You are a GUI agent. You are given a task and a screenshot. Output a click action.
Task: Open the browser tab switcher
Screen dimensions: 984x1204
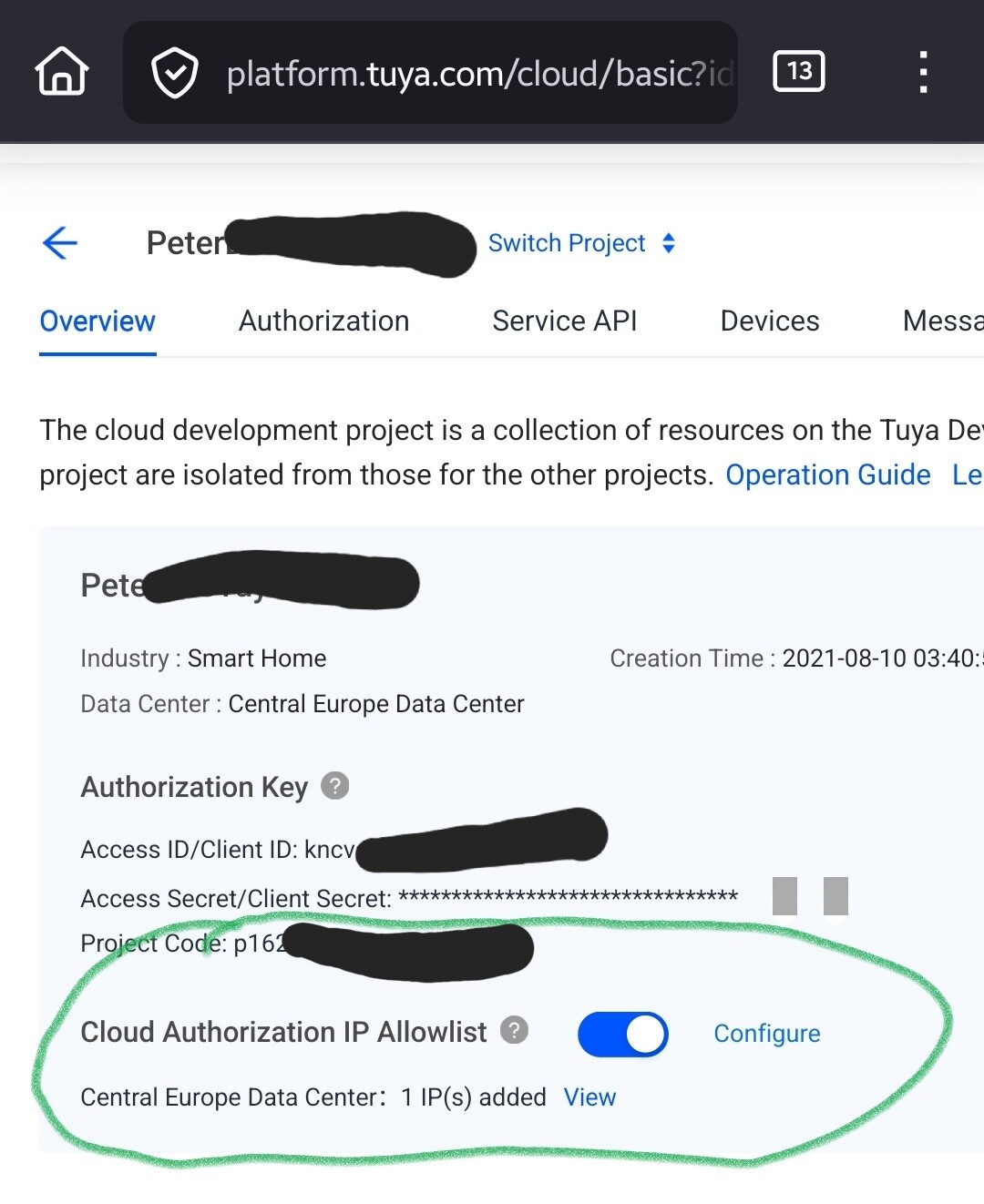798,71
